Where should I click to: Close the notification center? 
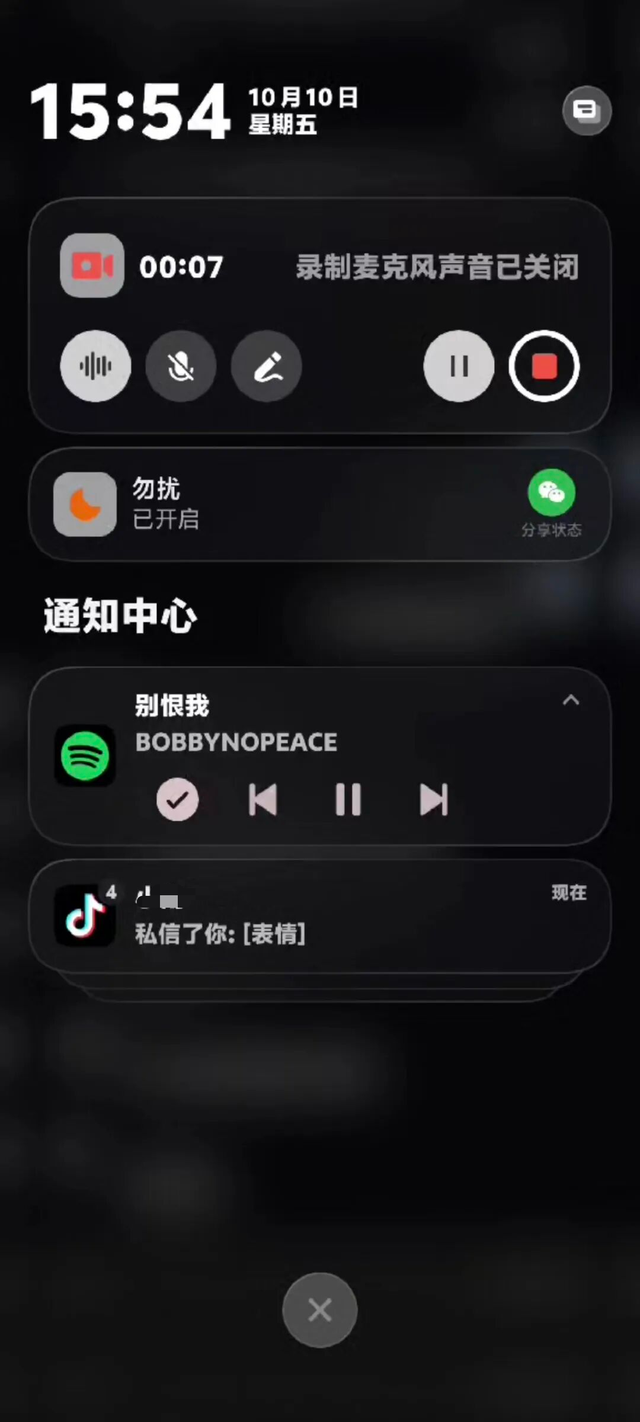320,1310
